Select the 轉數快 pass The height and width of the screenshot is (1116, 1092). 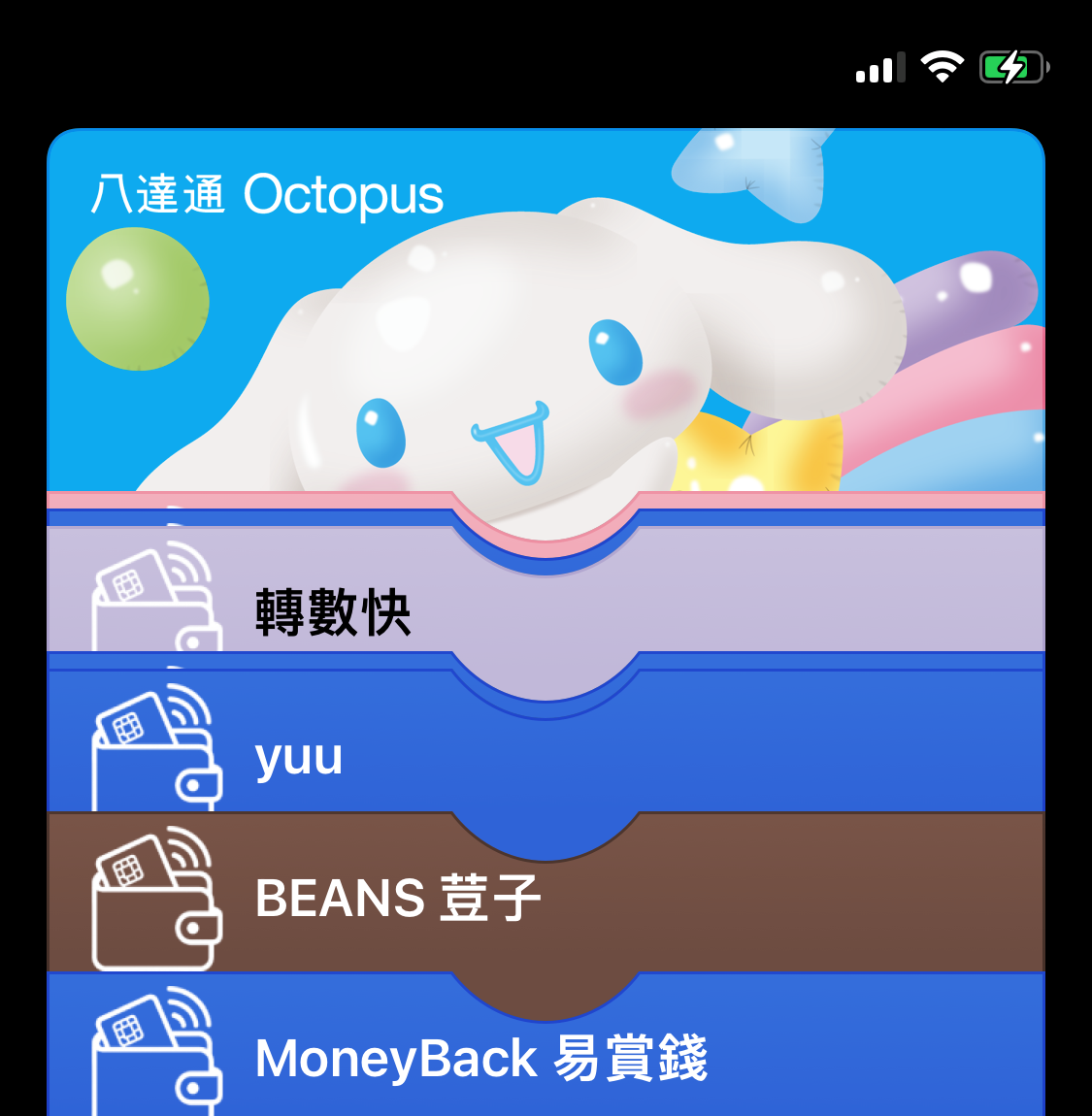click(x=544, y=611)
